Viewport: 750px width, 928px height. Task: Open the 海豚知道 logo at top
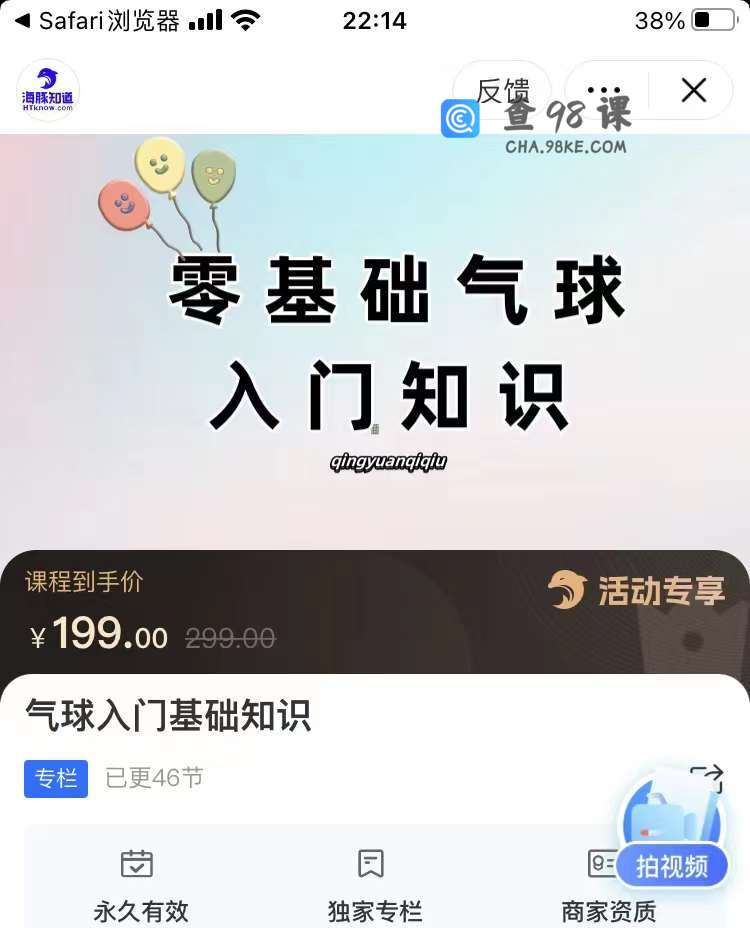point(48,90)
